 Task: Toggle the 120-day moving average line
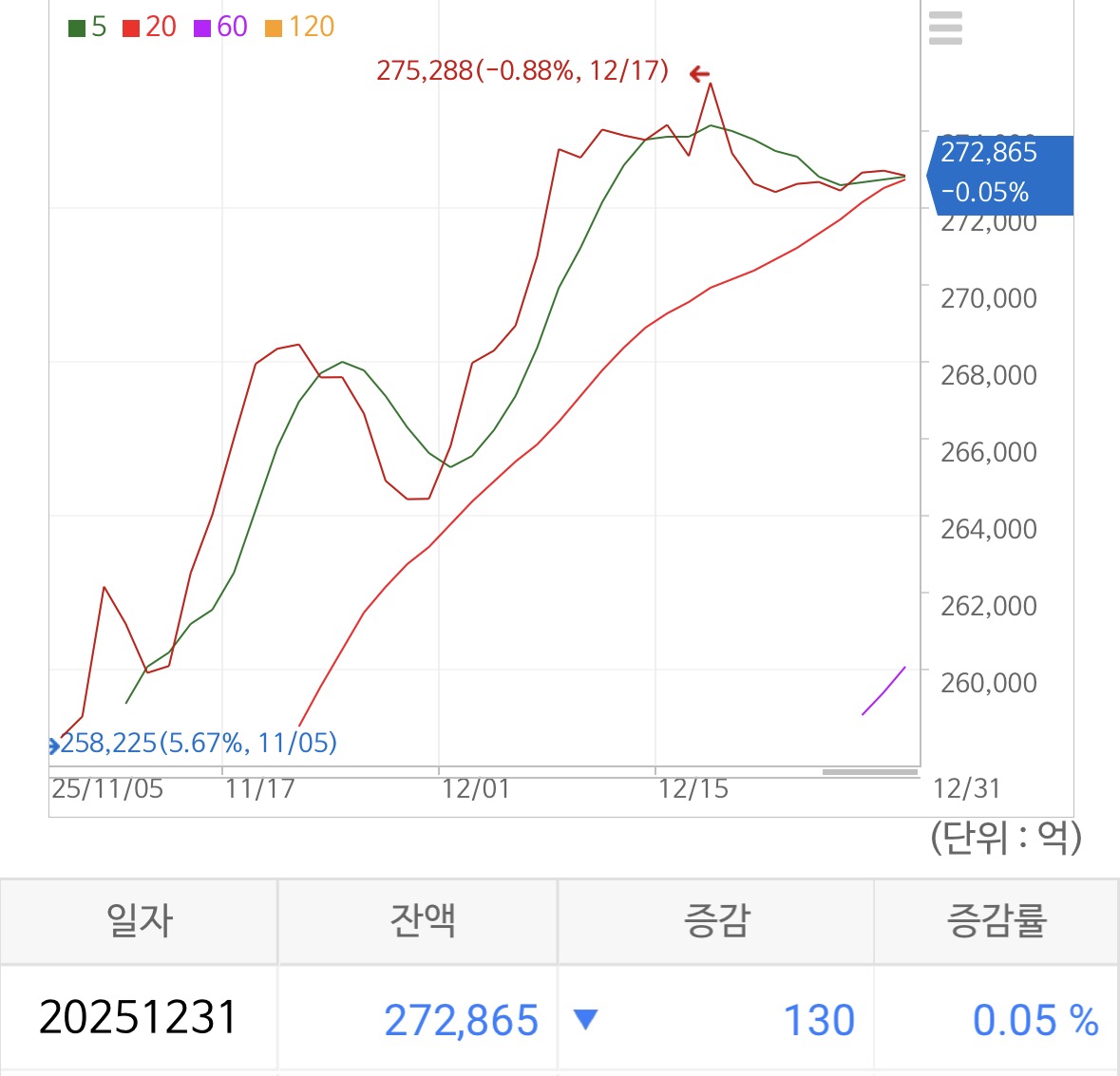299,28
